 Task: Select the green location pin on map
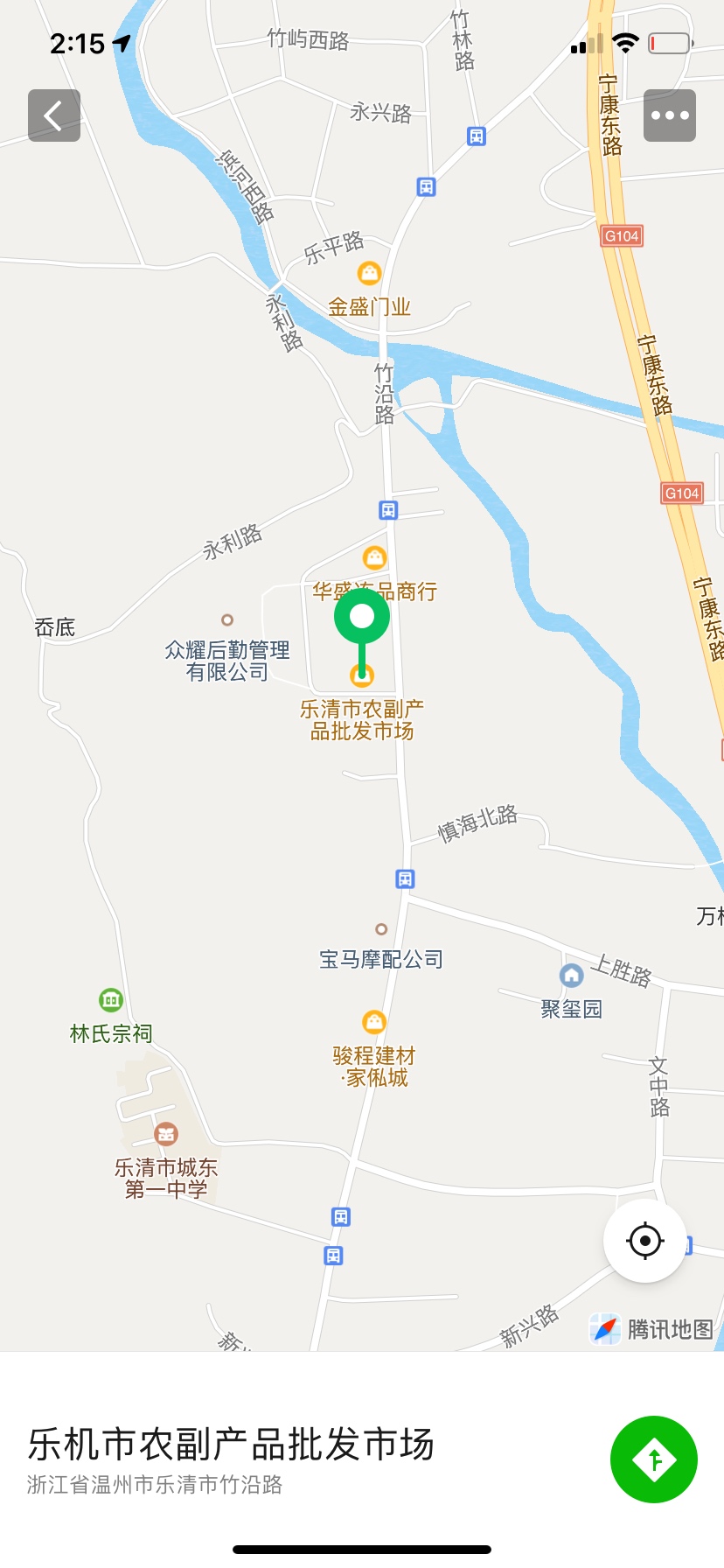point(362,618)
